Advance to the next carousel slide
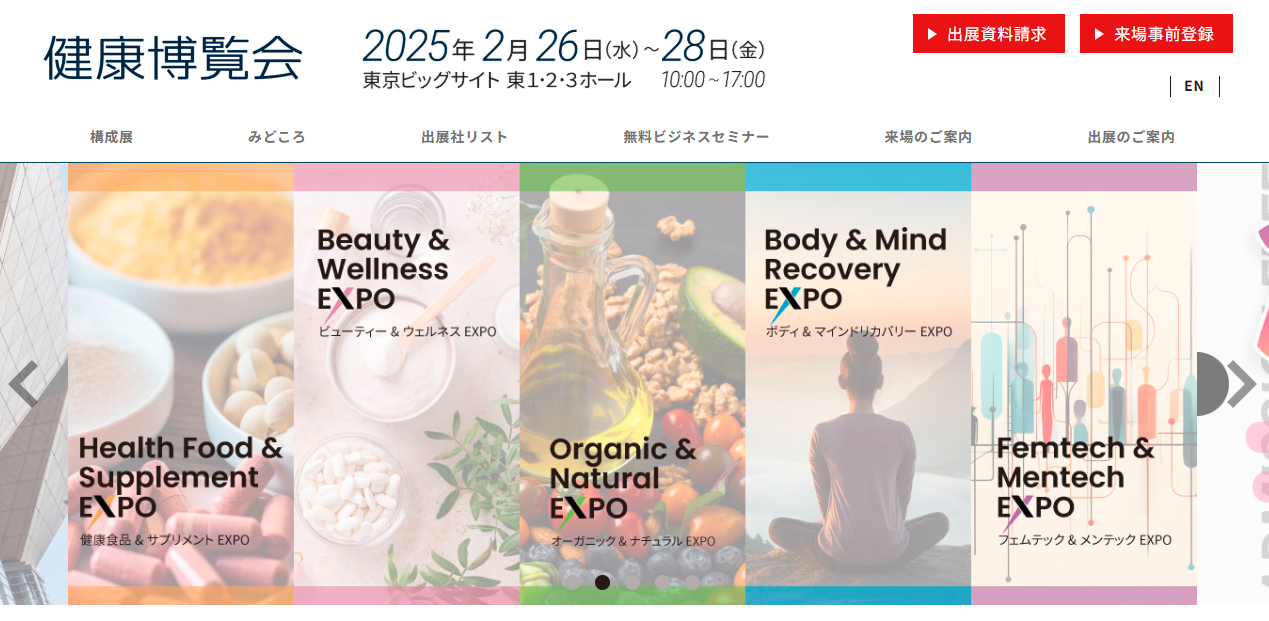 1241,384
